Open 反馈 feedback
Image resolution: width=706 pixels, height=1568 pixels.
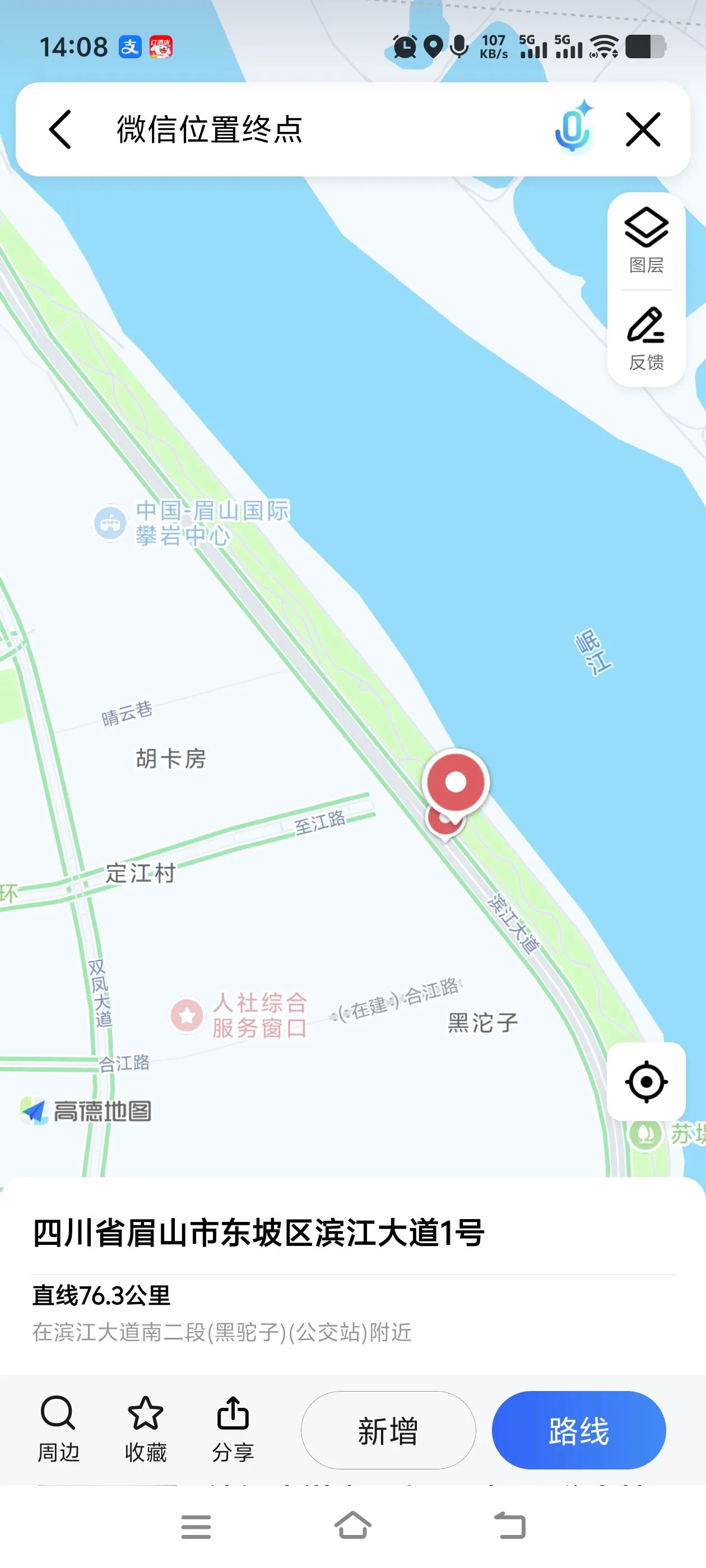(x=645, y=338)
